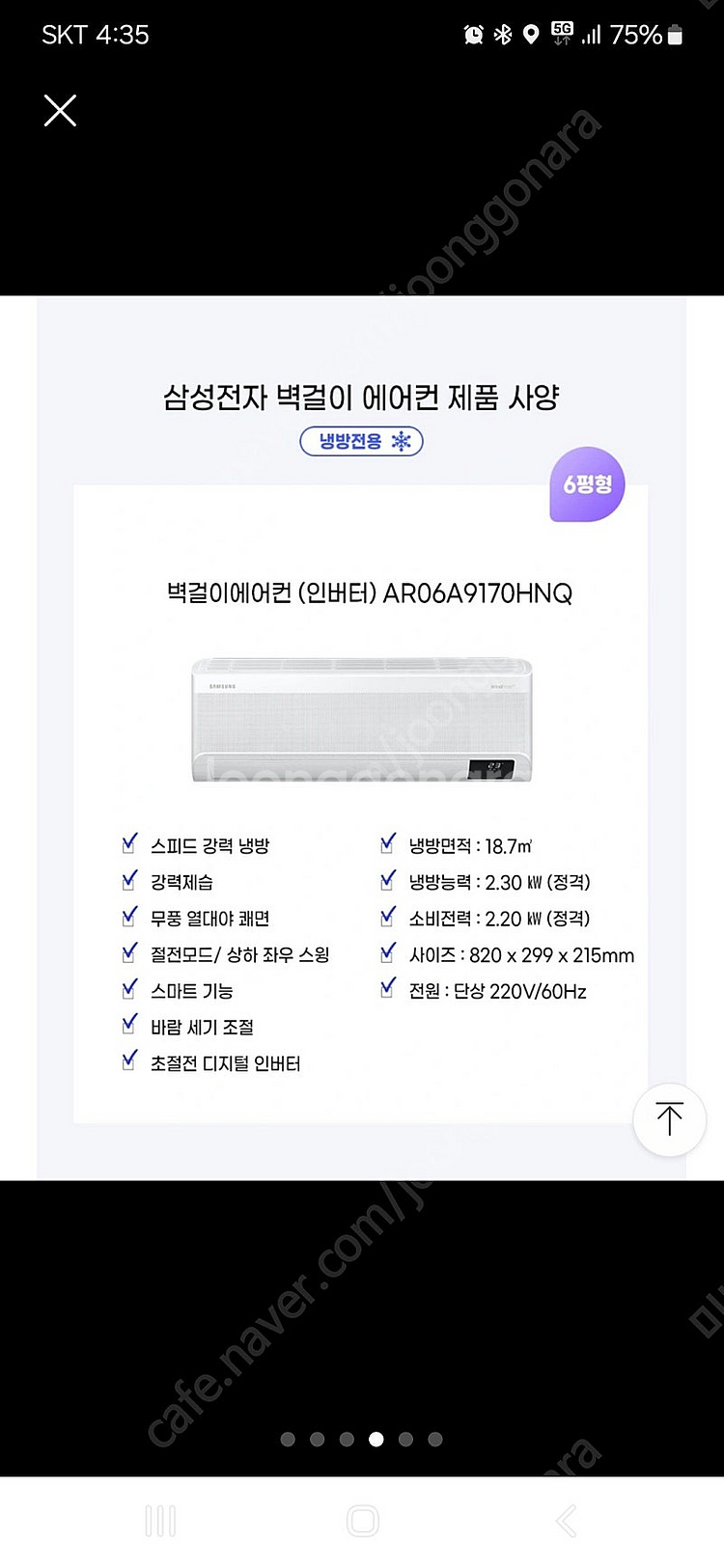The height and width of the screenshot is (1568, 724).
Task: Select the first carousel page indicator dot
Action: 288,1439
